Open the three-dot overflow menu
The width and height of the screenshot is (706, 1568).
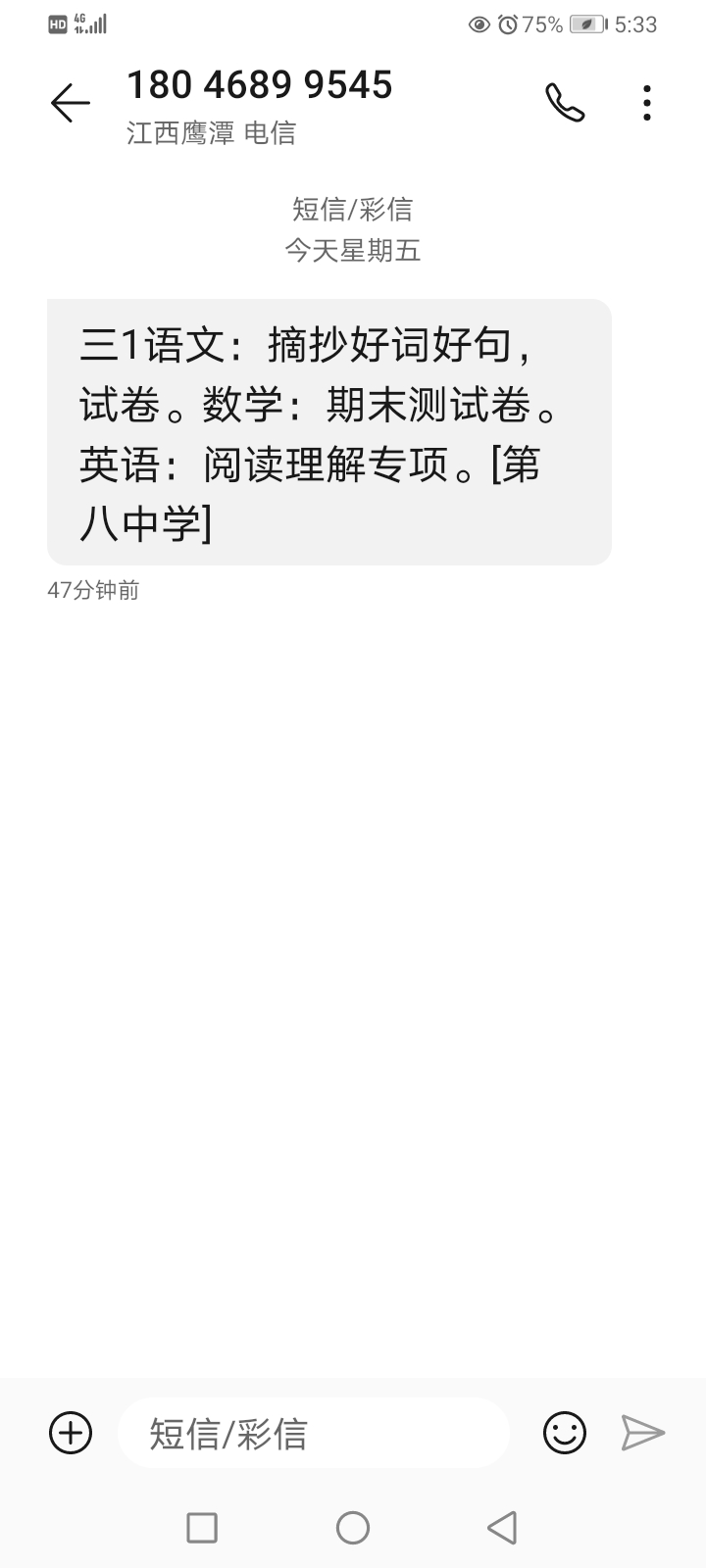tap(646, 103)
